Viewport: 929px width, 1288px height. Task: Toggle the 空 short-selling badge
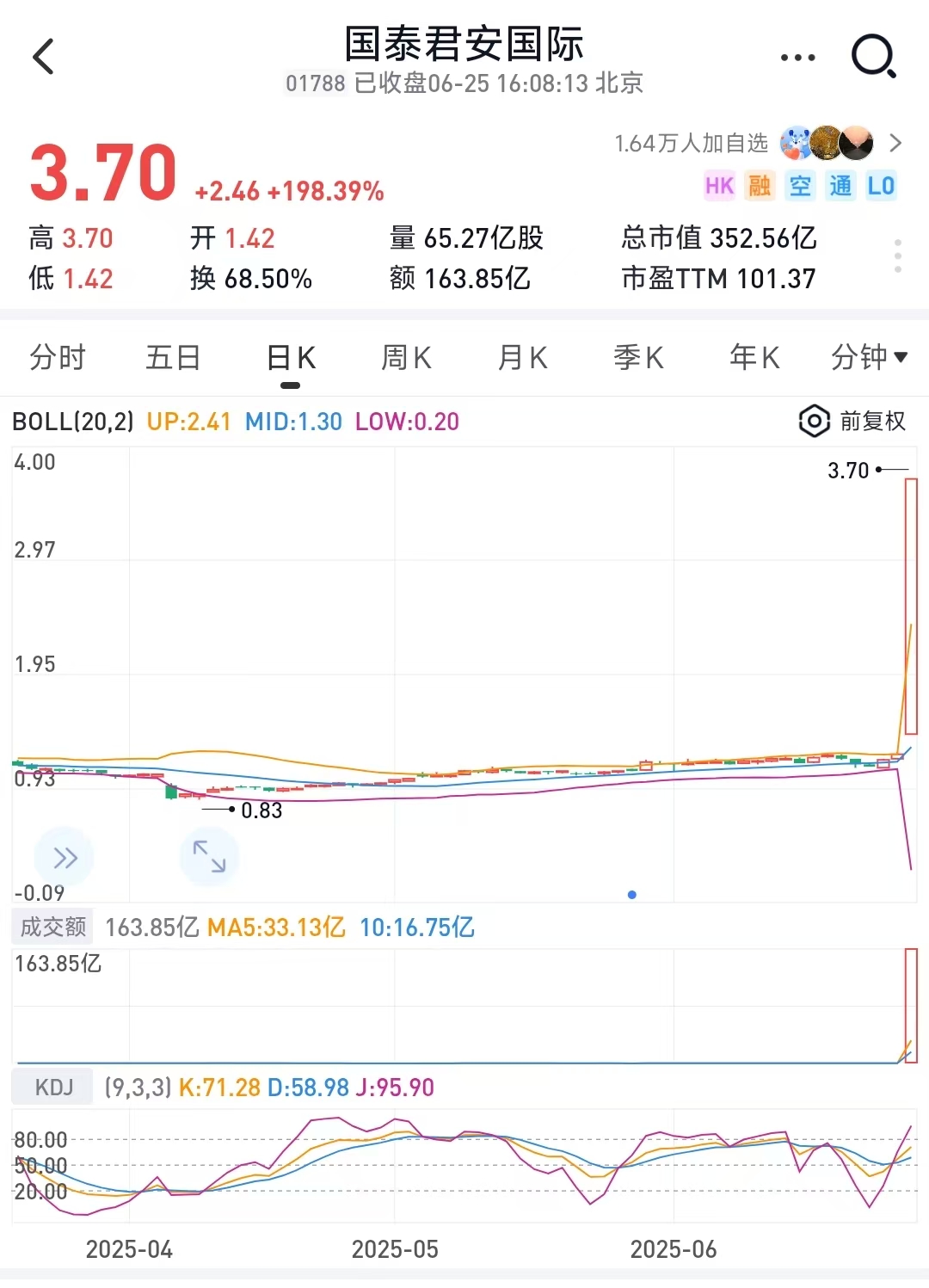799,186
